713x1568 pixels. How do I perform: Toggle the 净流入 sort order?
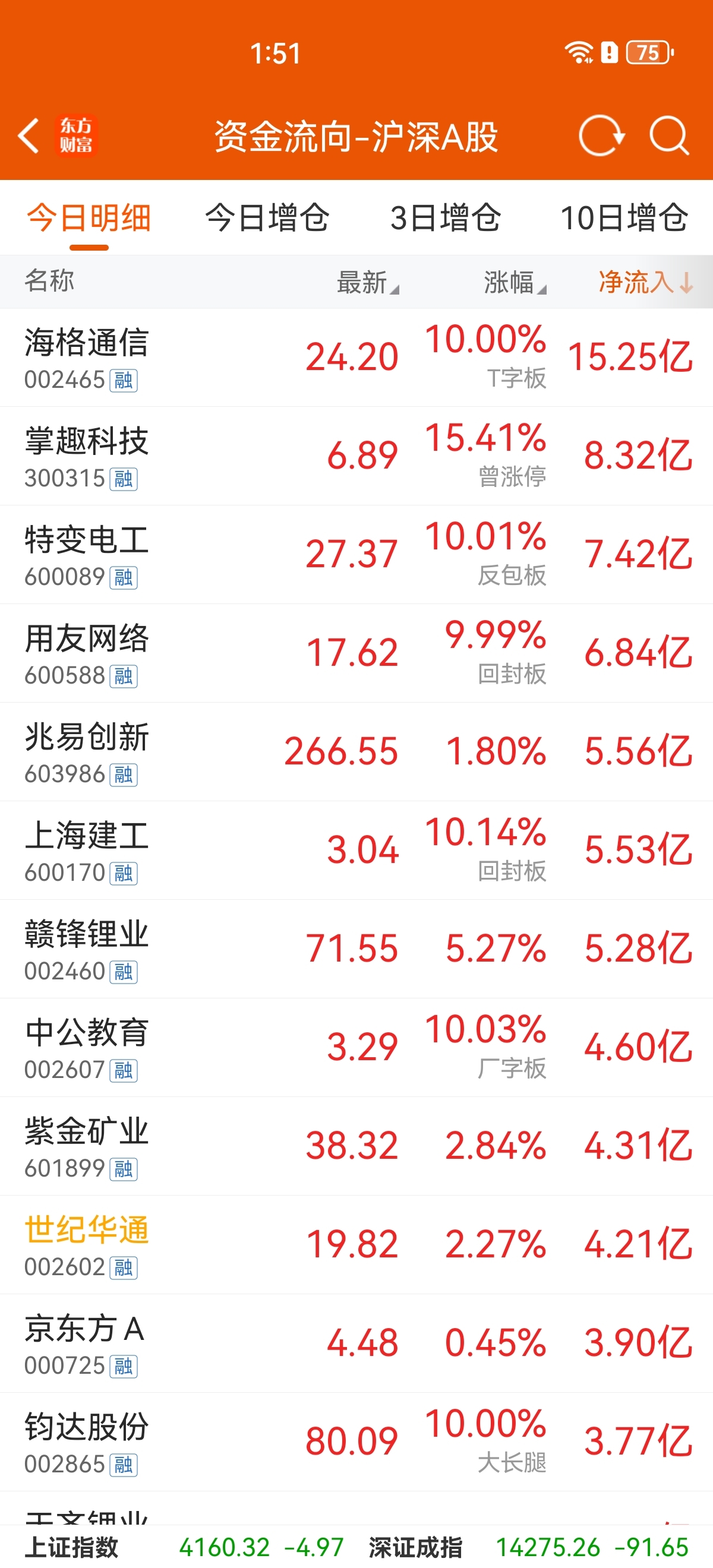[x=645, y=283]
